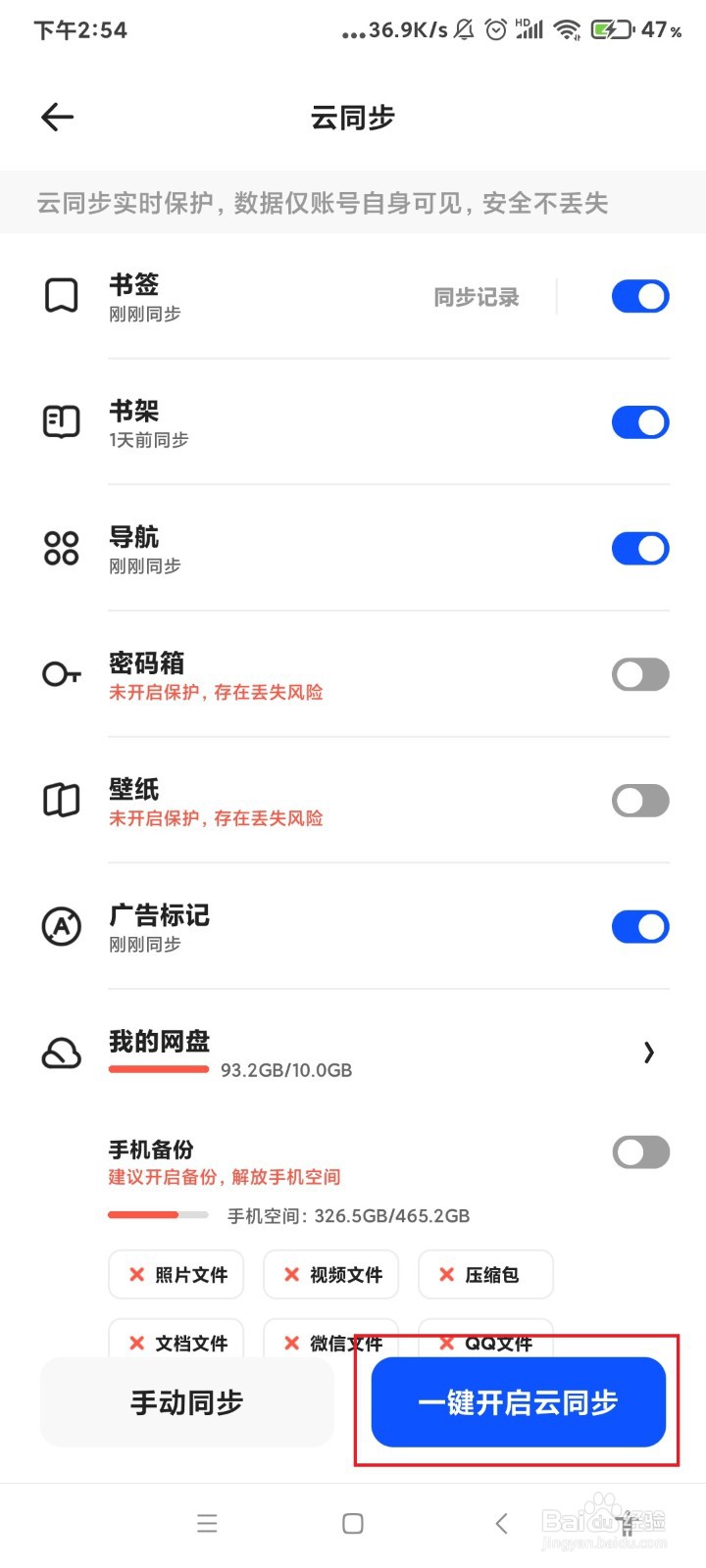The height and width of the screenshot is (1568, 706).
Task: Expand 我的网盘 details via its chevron
Action: (x=648, y=1053)
